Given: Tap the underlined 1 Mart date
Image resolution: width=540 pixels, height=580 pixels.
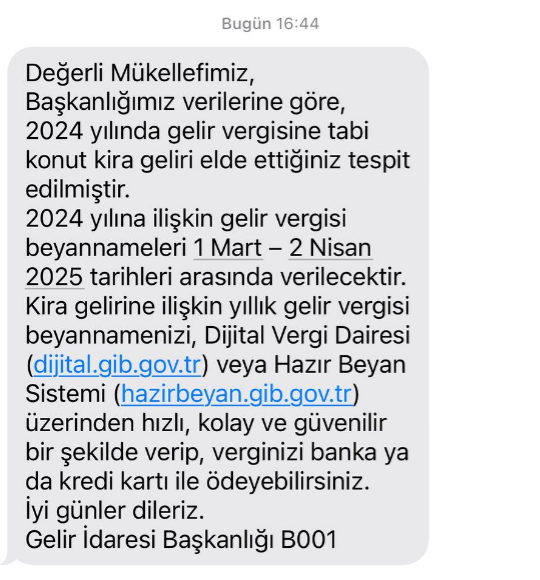Looking at the screenshot, I should pos(228,248).
